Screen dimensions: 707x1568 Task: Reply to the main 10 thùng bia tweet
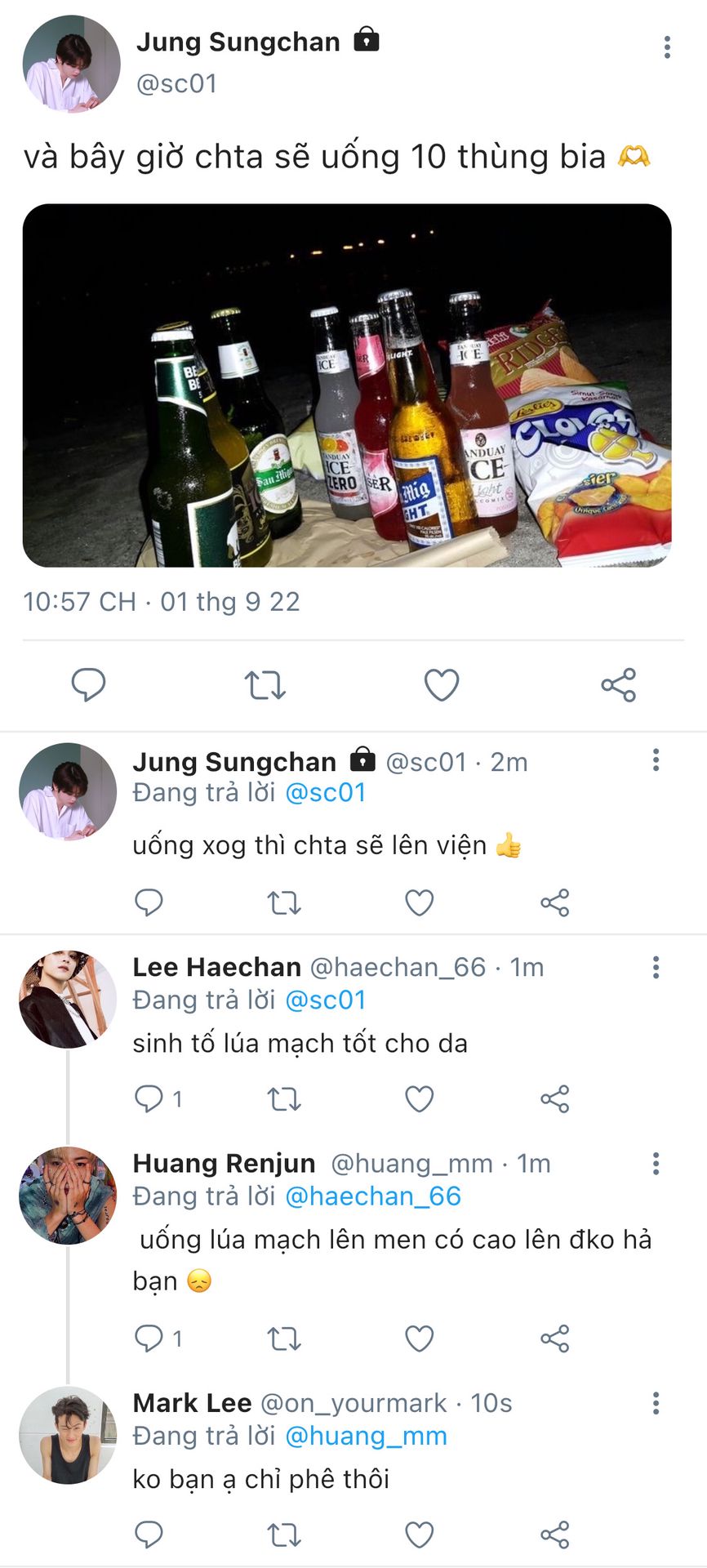point(88,684)
